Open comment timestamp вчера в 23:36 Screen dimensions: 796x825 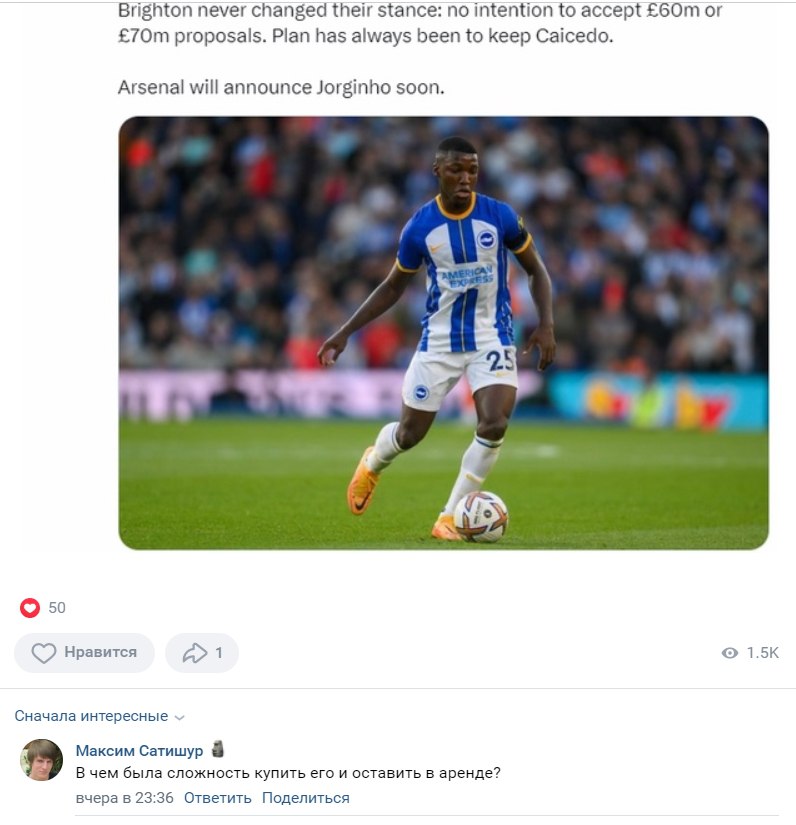125,798
